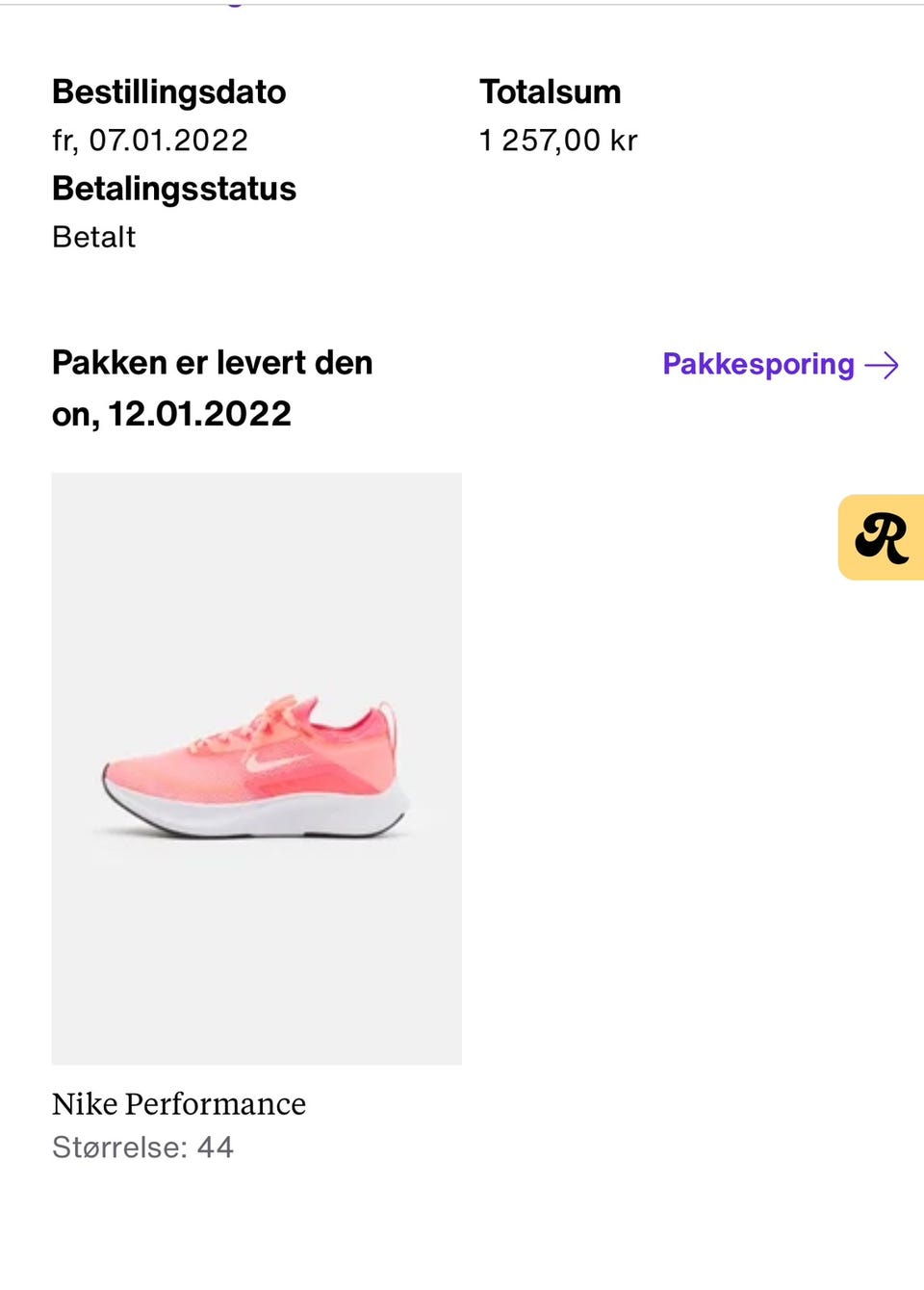Click the Totalsum amount 1 257,00 kr
This screenshot has width=924, height=1290.
558,141
